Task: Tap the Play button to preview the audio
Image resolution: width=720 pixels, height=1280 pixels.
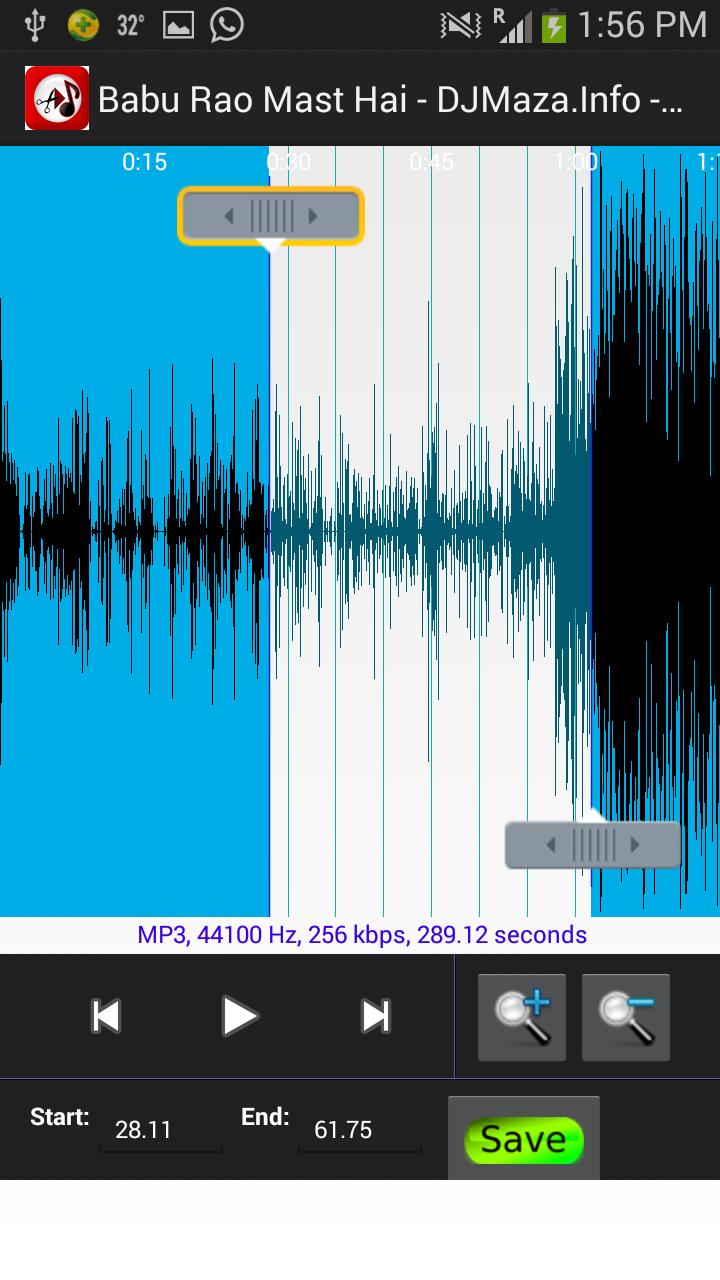Action: [x=240, y=1016]
